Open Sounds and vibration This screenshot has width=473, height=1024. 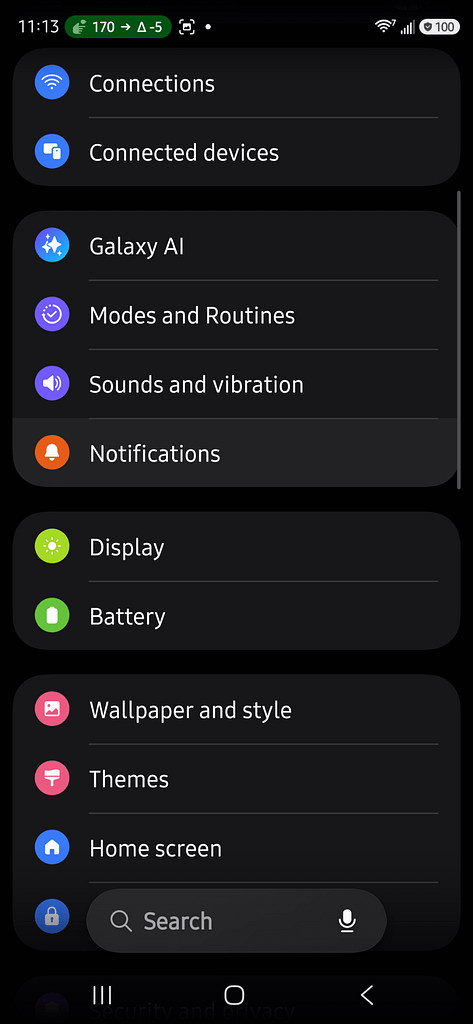(x=236, y=385)
